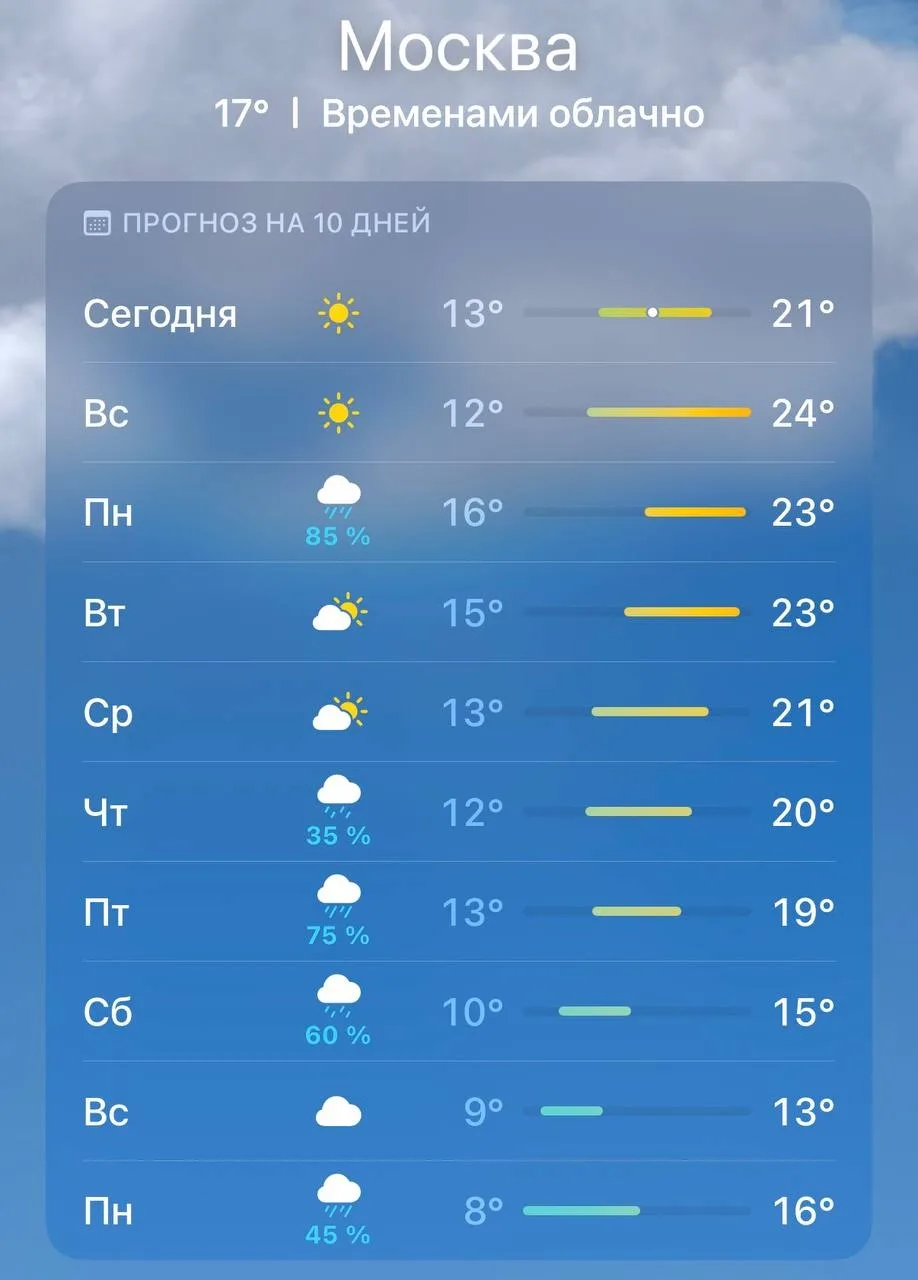918x1280 pixels.
Task: Open the Сб forecast row
Action: [x=459, y=1012]
